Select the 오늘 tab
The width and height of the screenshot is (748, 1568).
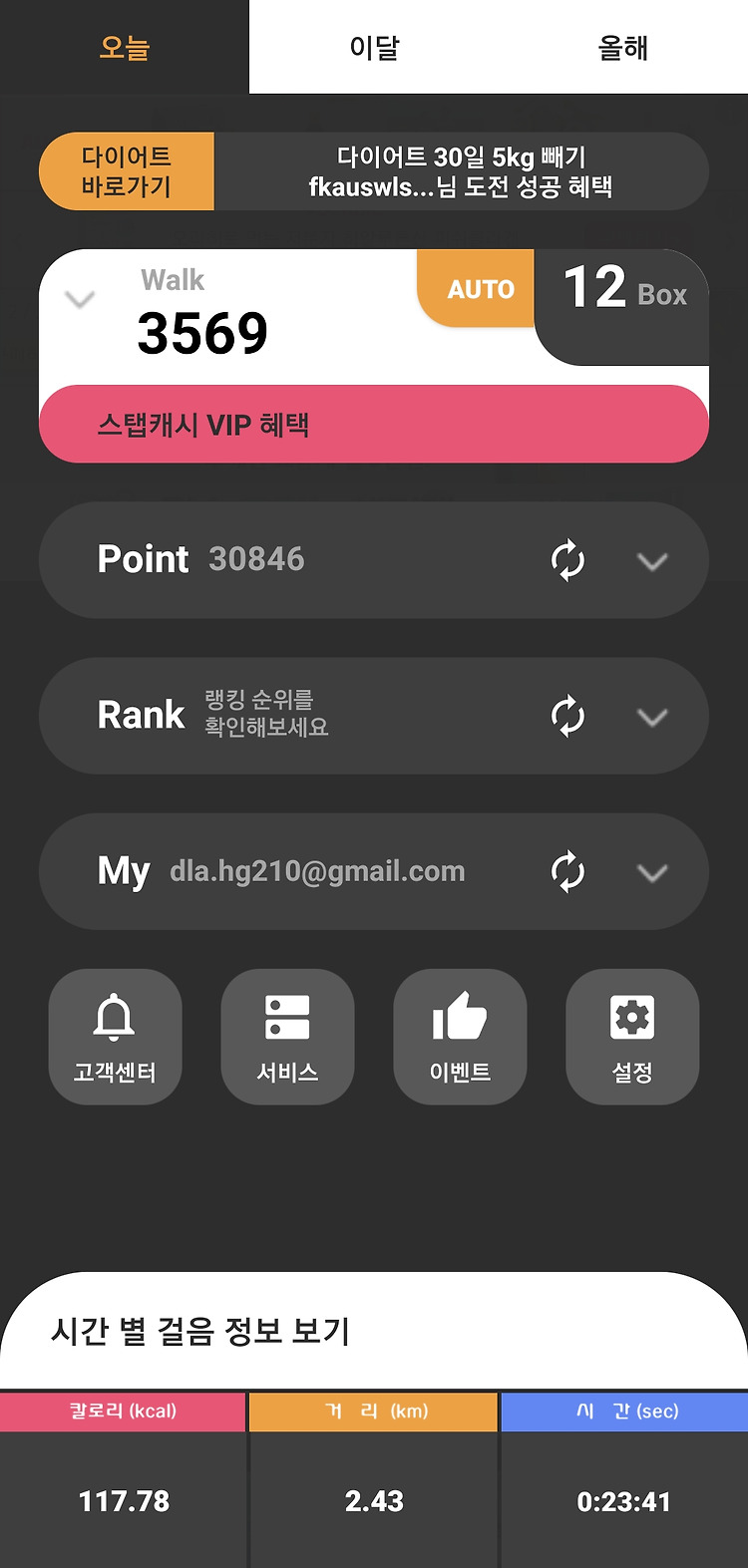coord(124,47)
